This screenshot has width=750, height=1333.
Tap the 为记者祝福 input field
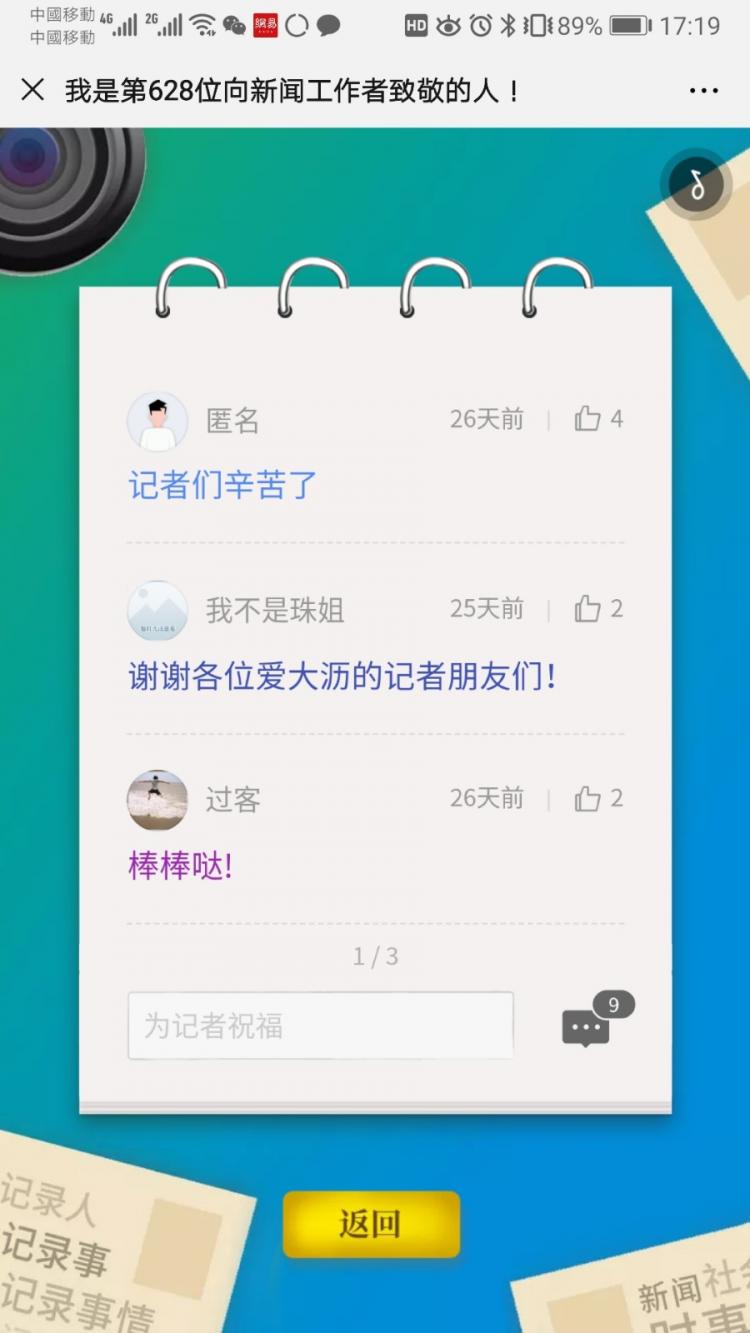point(320,1025)
